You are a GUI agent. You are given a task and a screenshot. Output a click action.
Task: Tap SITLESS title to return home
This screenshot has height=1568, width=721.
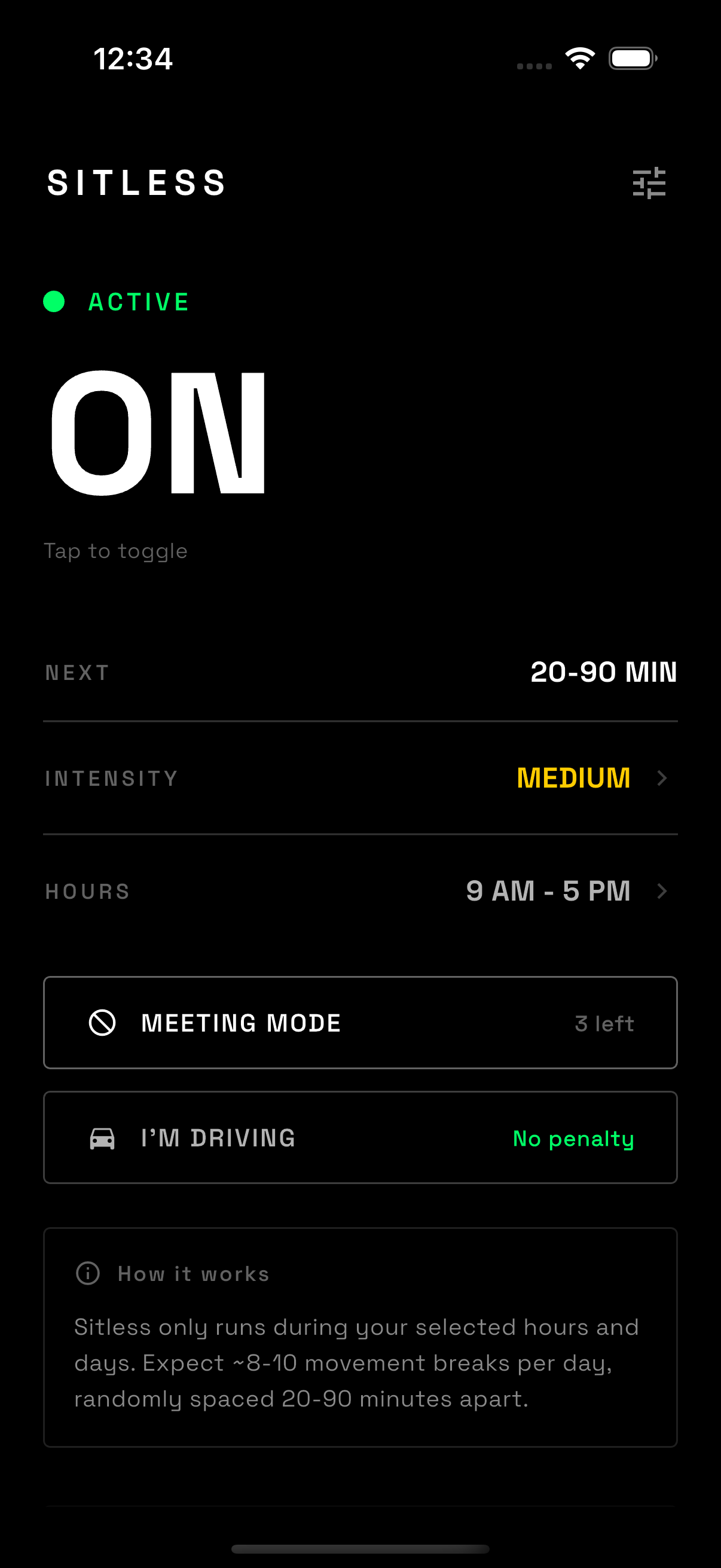(x=136, y=182)
